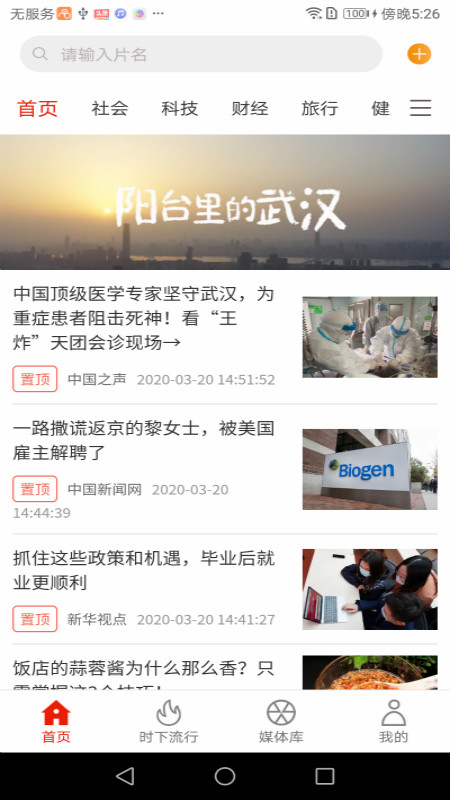Viewport: 450px width, 800px height.
Task: Tap the system back button
Action: [x=125, y=776]
